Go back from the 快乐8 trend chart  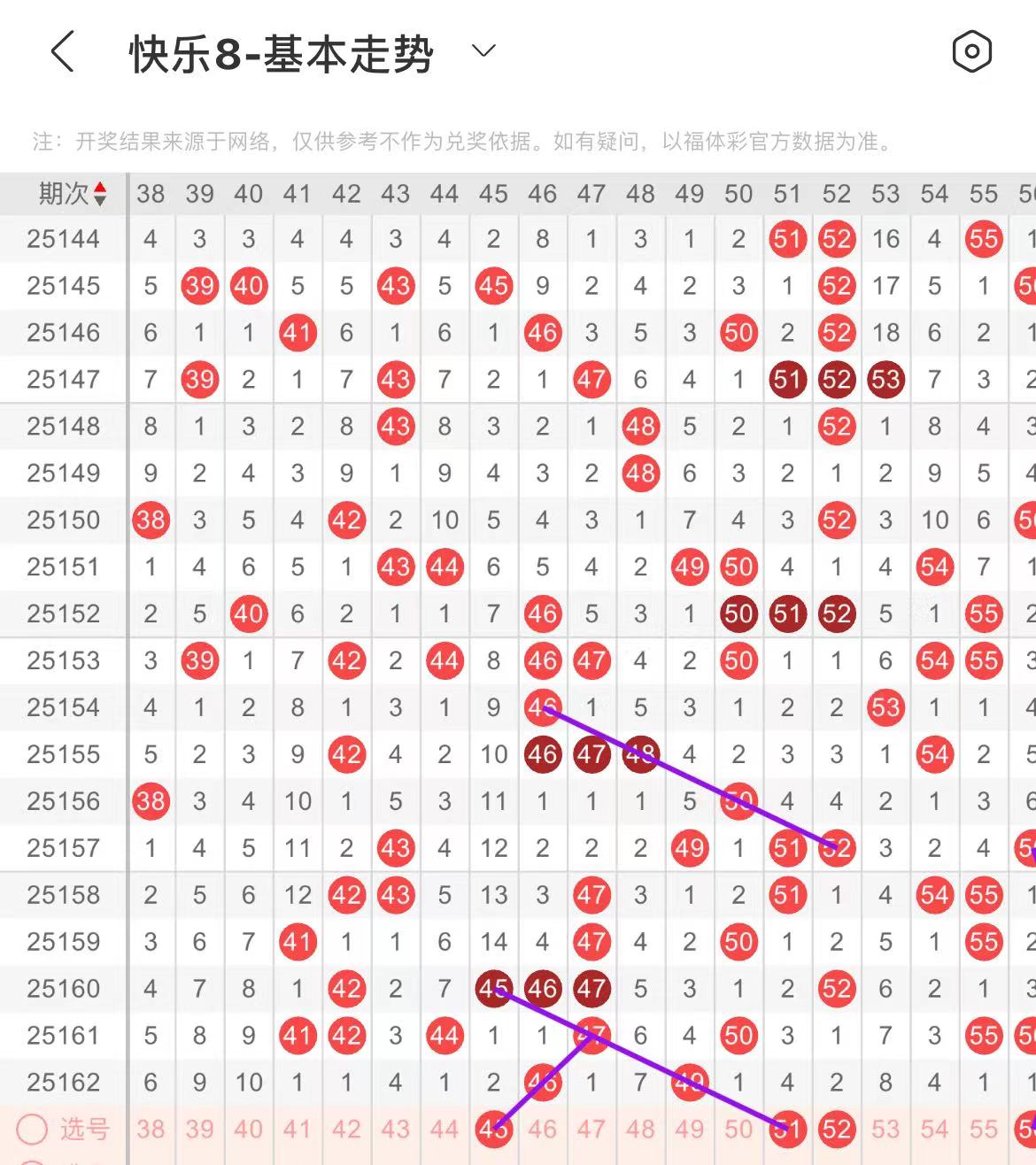(62, 51)
